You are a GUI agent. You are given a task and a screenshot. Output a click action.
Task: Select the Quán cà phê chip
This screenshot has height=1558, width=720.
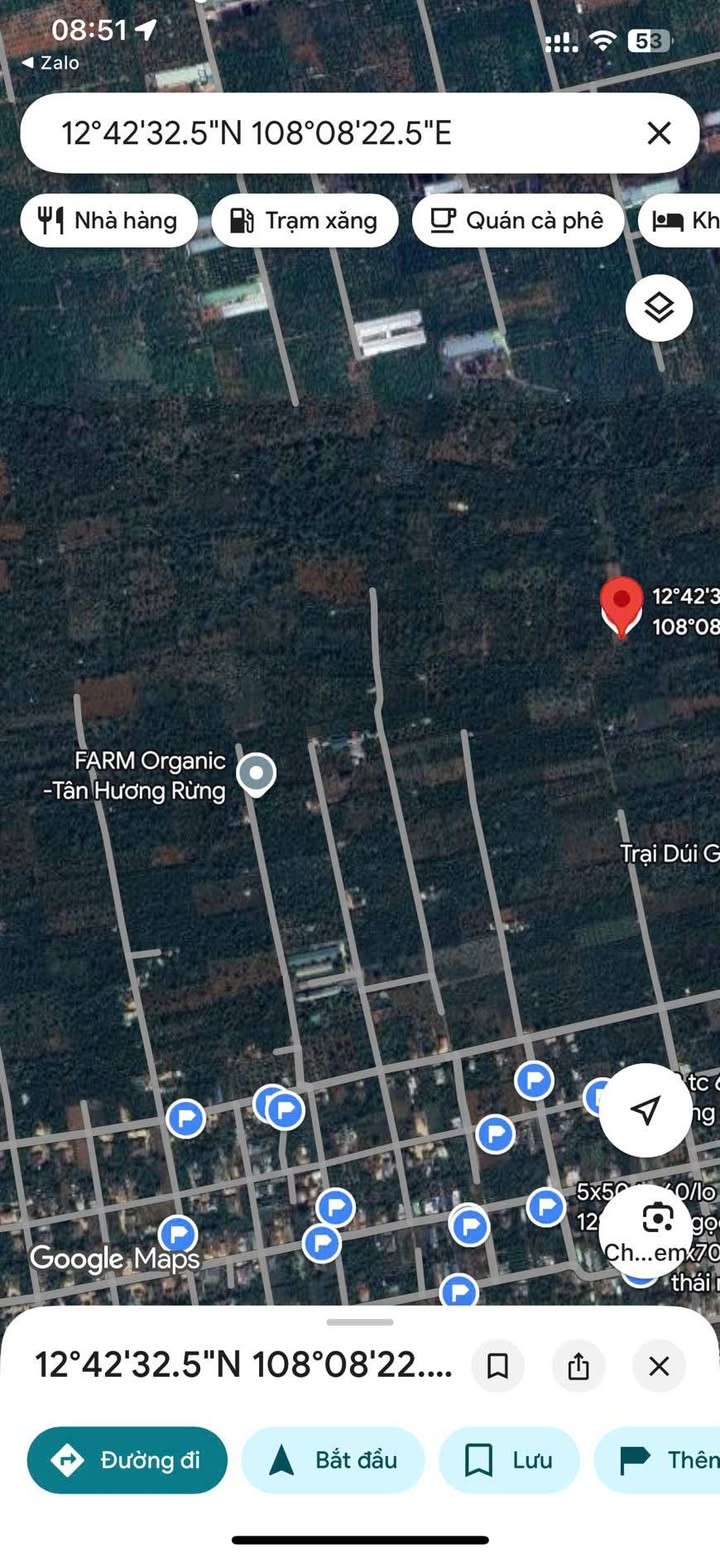(x=518, y=221)
